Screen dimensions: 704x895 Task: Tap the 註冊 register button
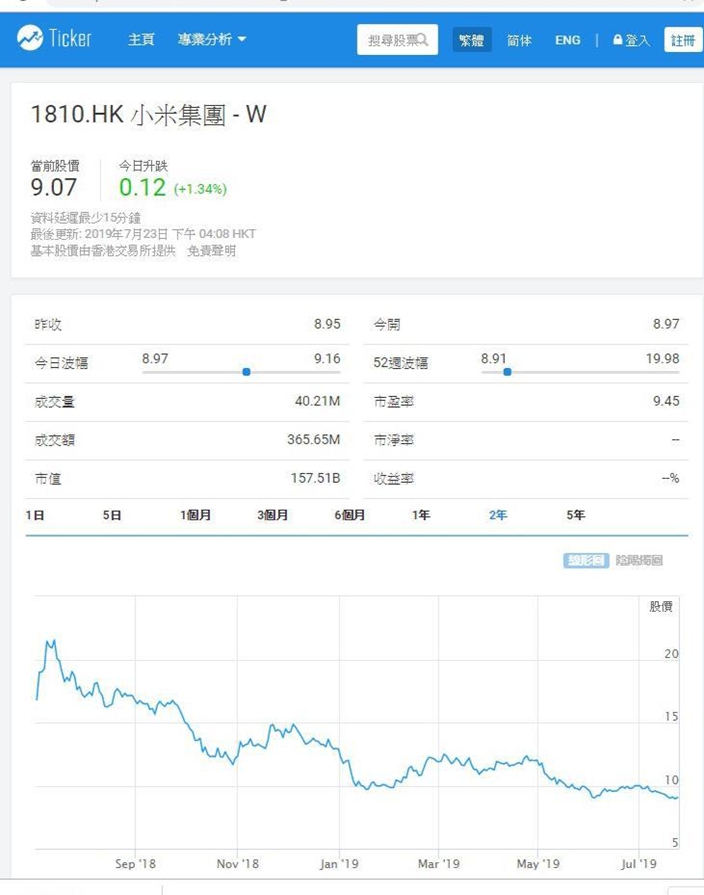point(683,40)
